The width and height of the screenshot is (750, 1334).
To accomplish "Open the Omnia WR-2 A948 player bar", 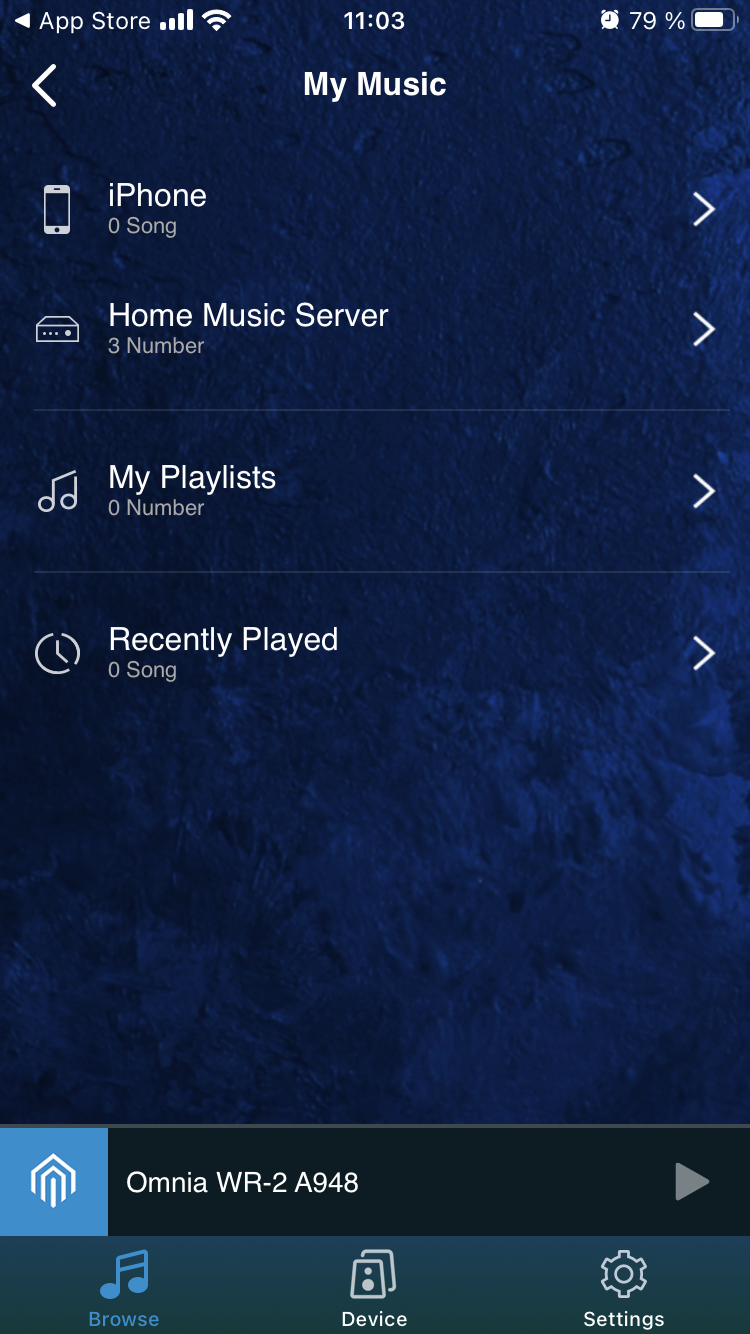I will tap(375, 1182).
